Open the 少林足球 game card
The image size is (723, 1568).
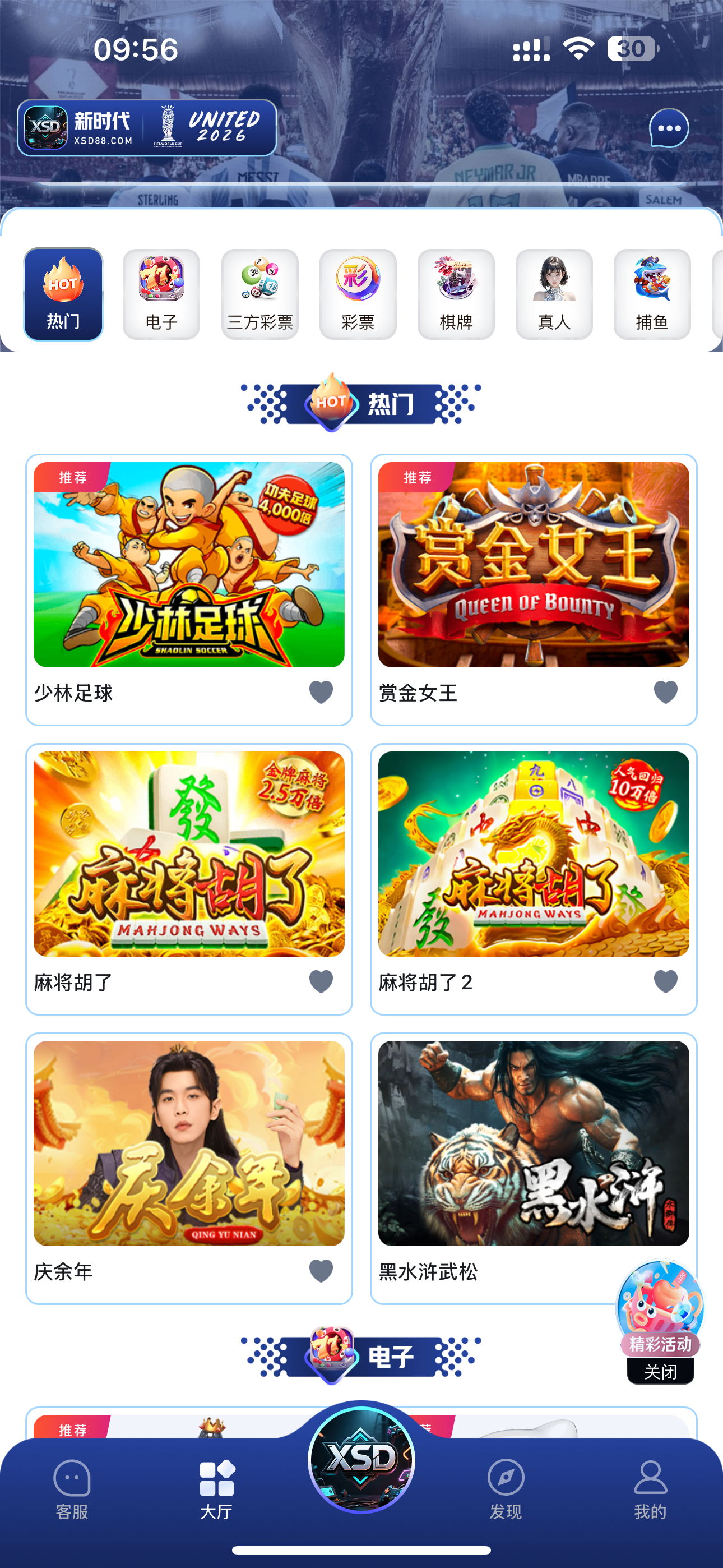point(189,565)
